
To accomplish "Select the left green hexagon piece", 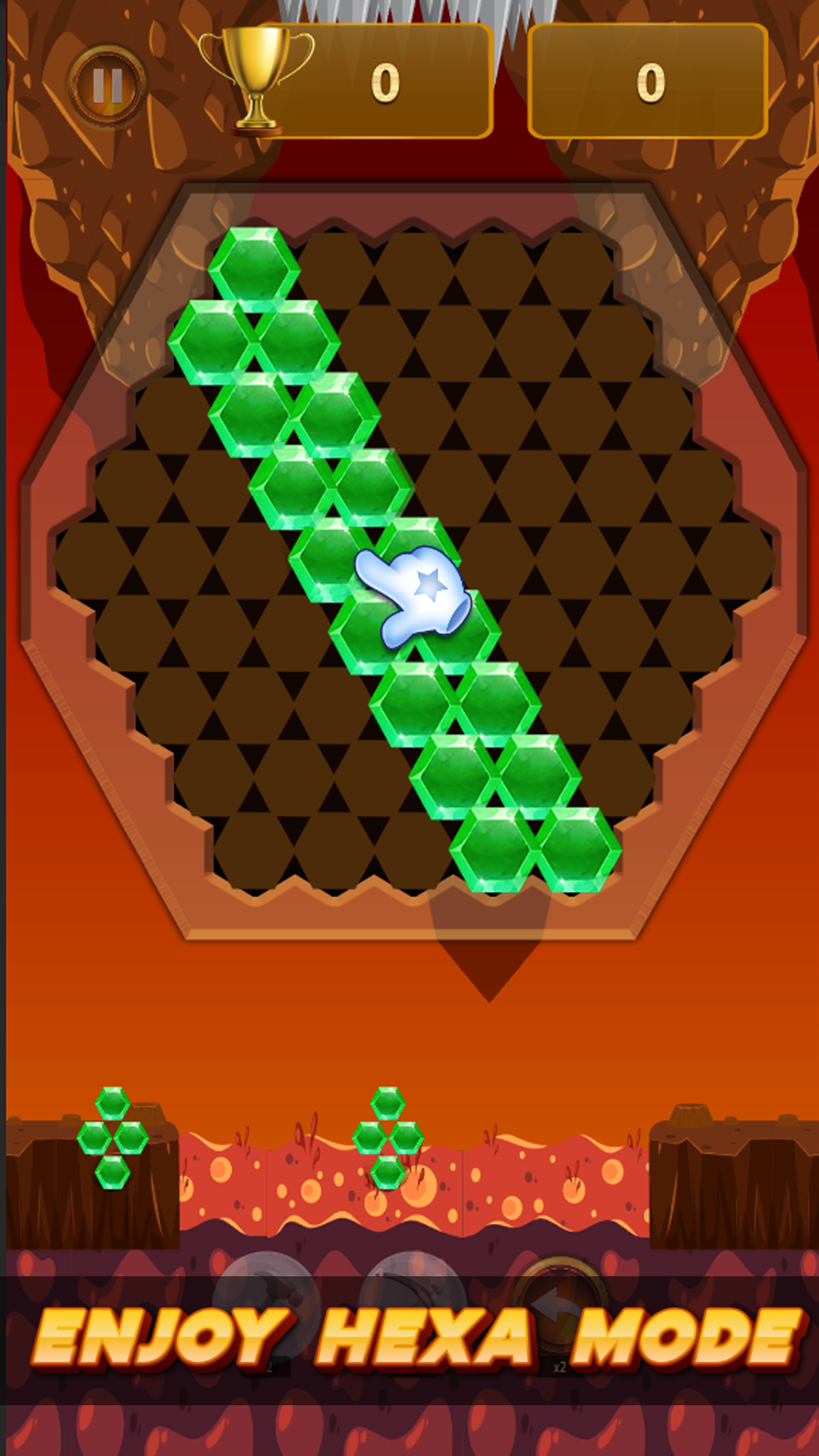I will (112, 1137).
